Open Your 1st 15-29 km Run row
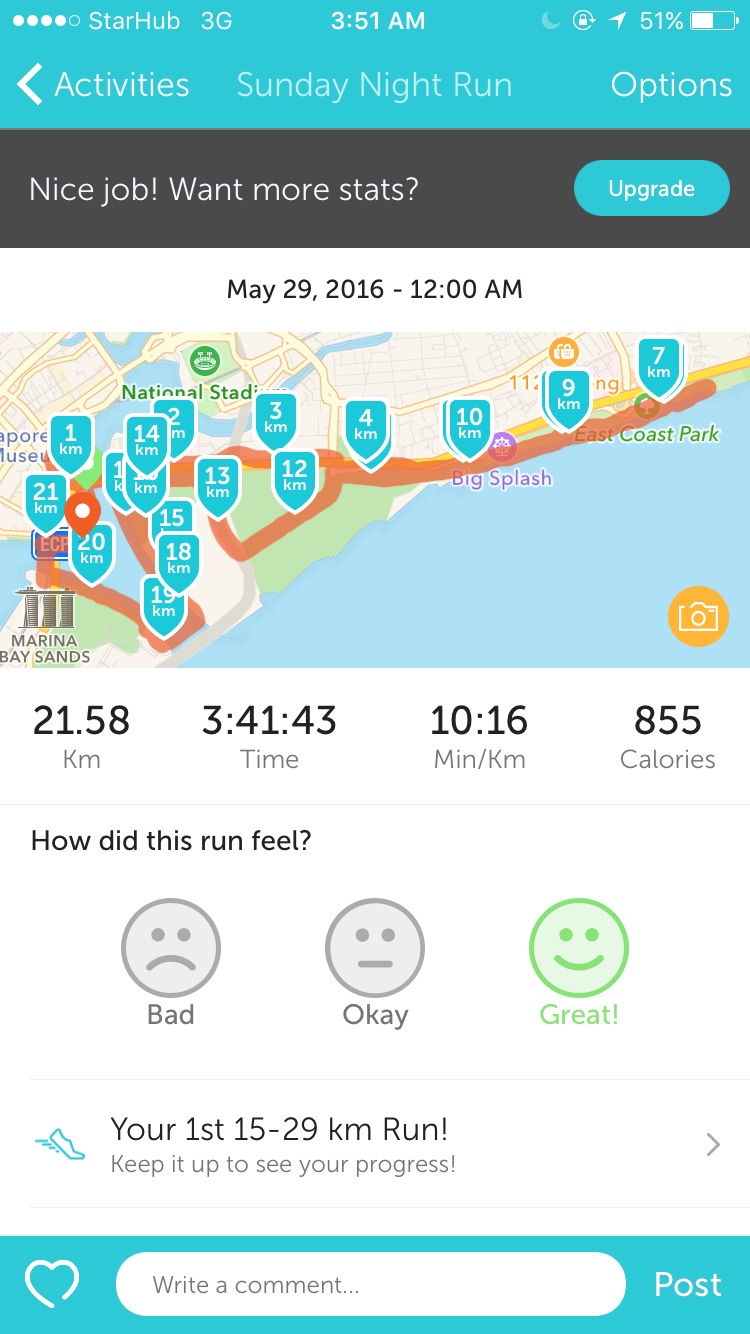The width and height of the screenshot is (750, 1334). pyautogui.click(x=375, y=1144)
